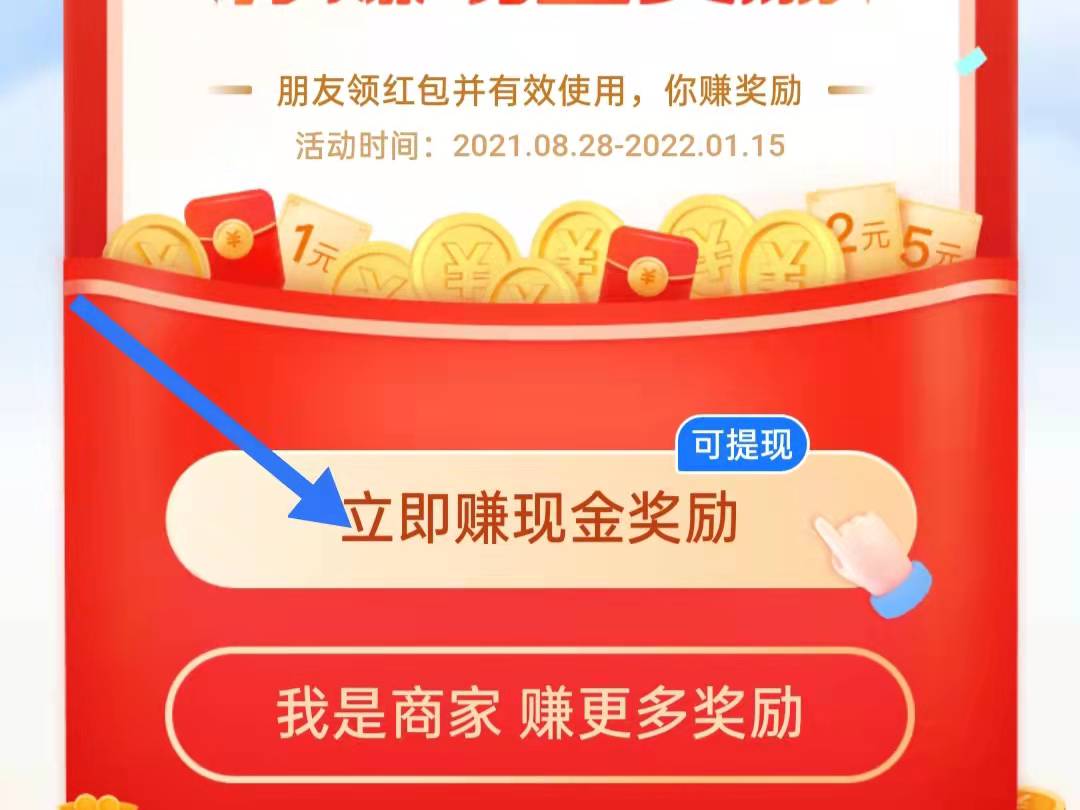Tap 立即赚现金奖励 button
Image resolution: width=1080 pixels, height=810 pixels.
coord(540,519)
